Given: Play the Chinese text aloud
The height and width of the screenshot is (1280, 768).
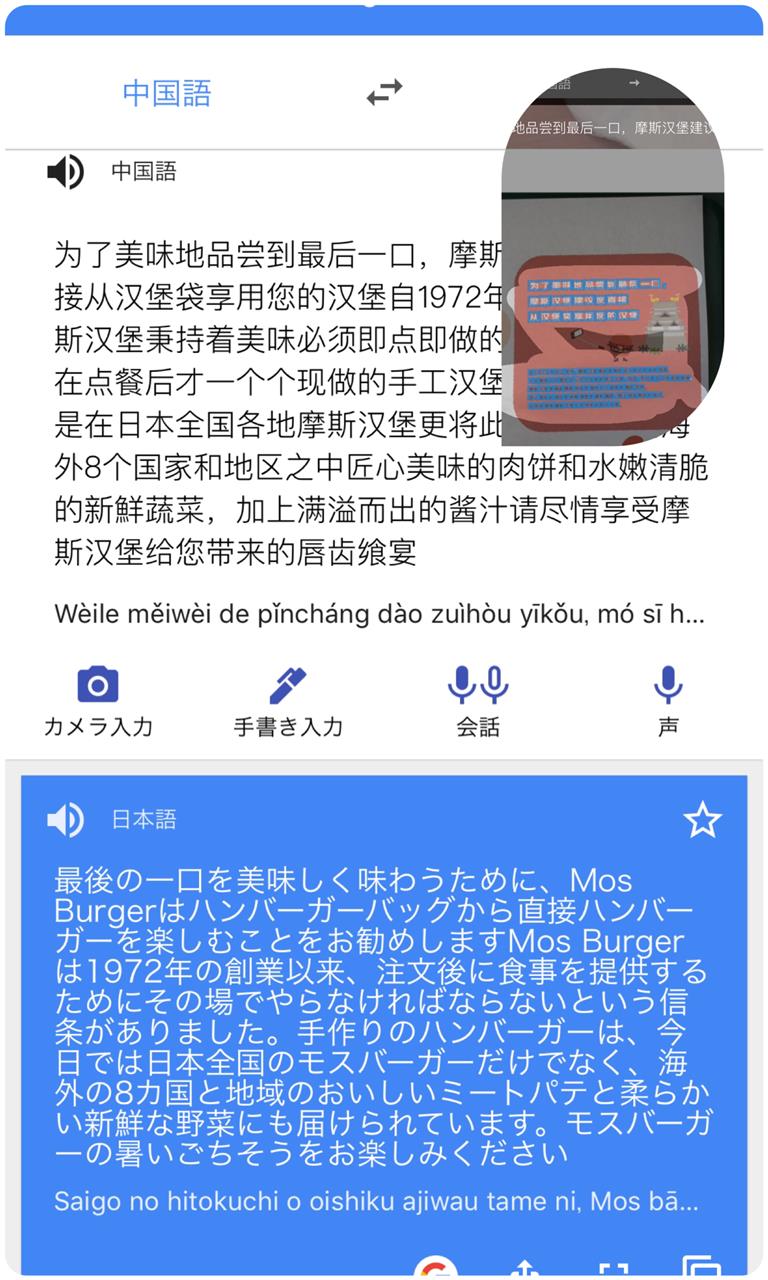Looking at the screenshot, I should click(x=66, y=172).
